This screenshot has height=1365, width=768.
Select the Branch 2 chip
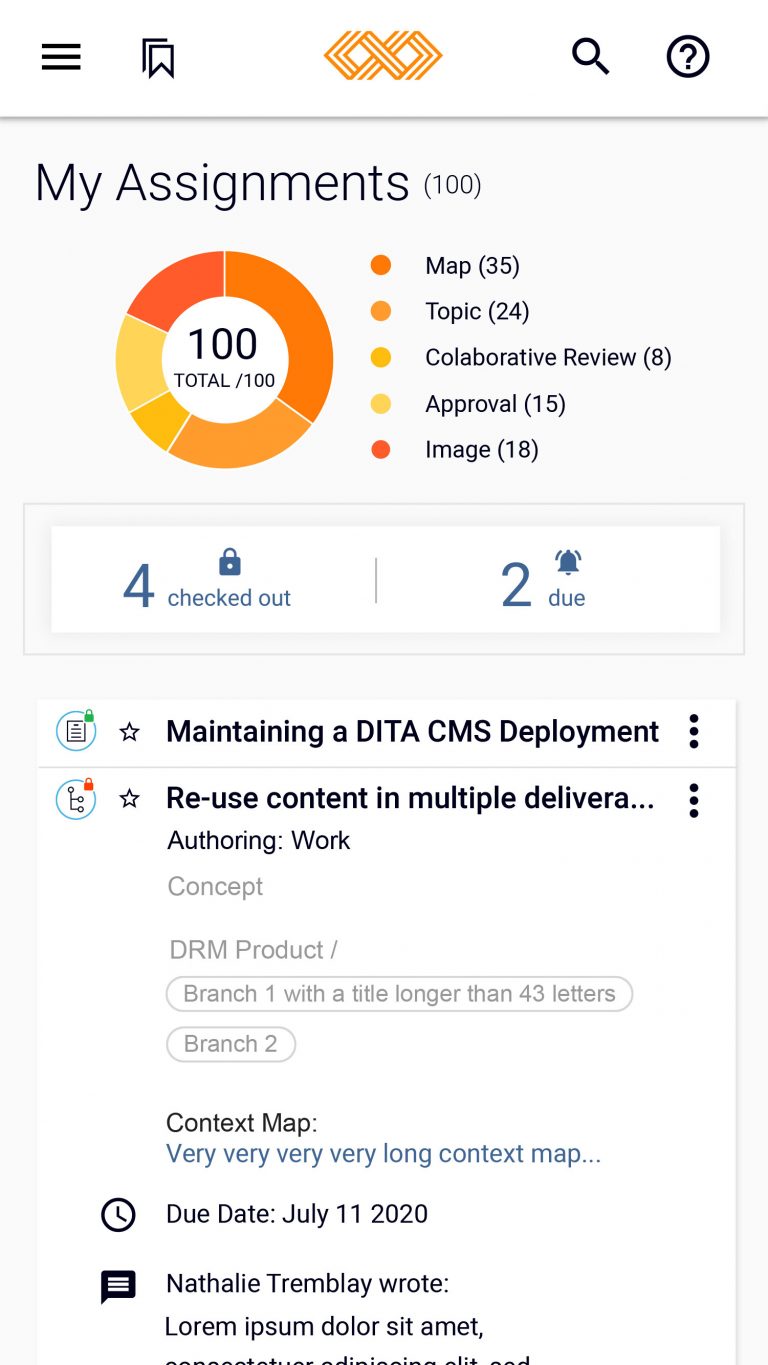[x=231, y=1044]
